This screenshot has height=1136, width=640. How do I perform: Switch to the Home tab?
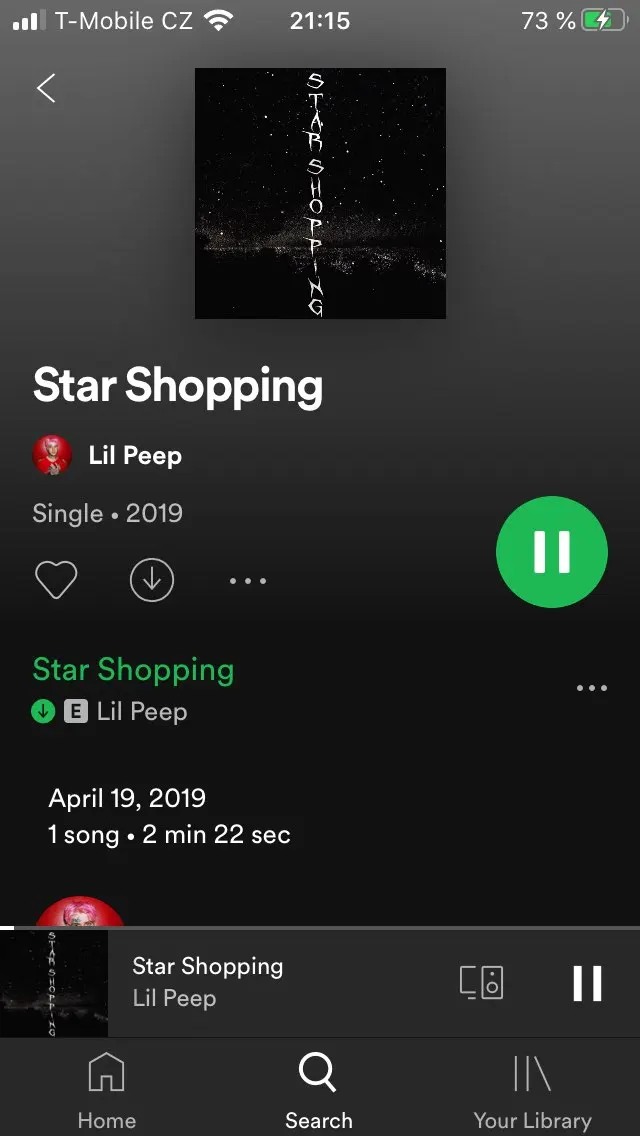coord(107,1090)
